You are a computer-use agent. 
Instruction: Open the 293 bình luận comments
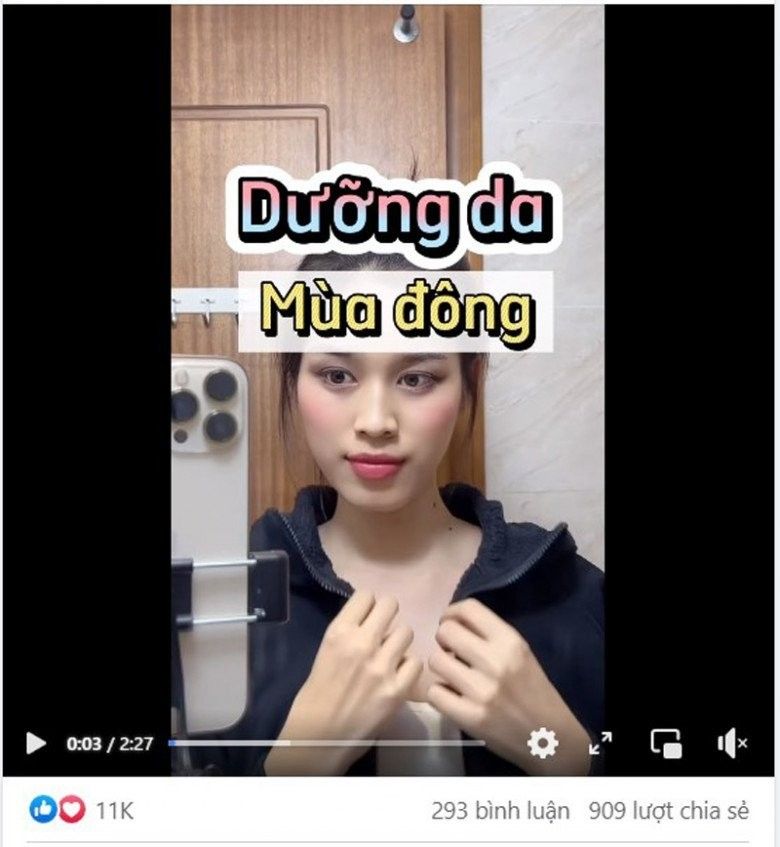(x=500, y=810)
